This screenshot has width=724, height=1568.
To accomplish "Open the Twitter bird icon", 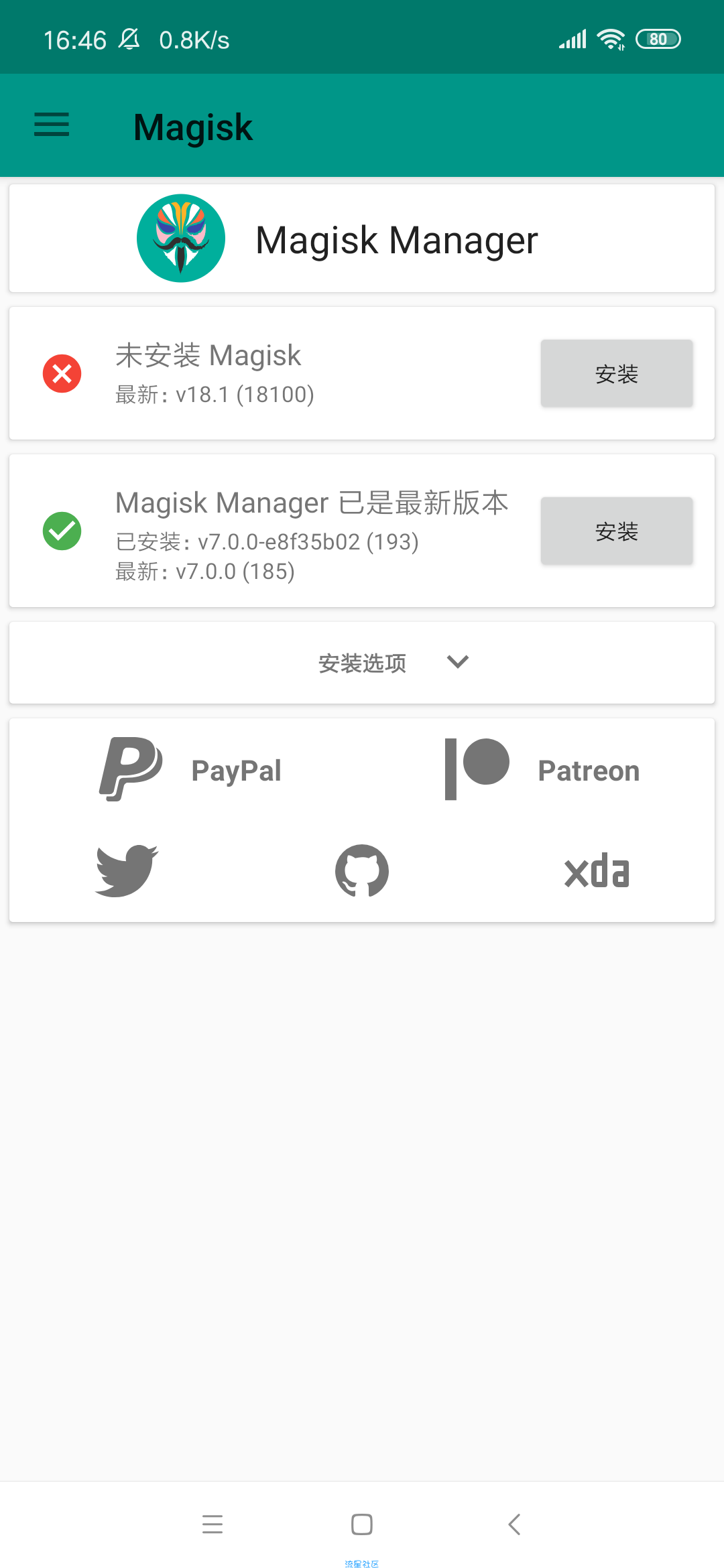I will [127, 870].
